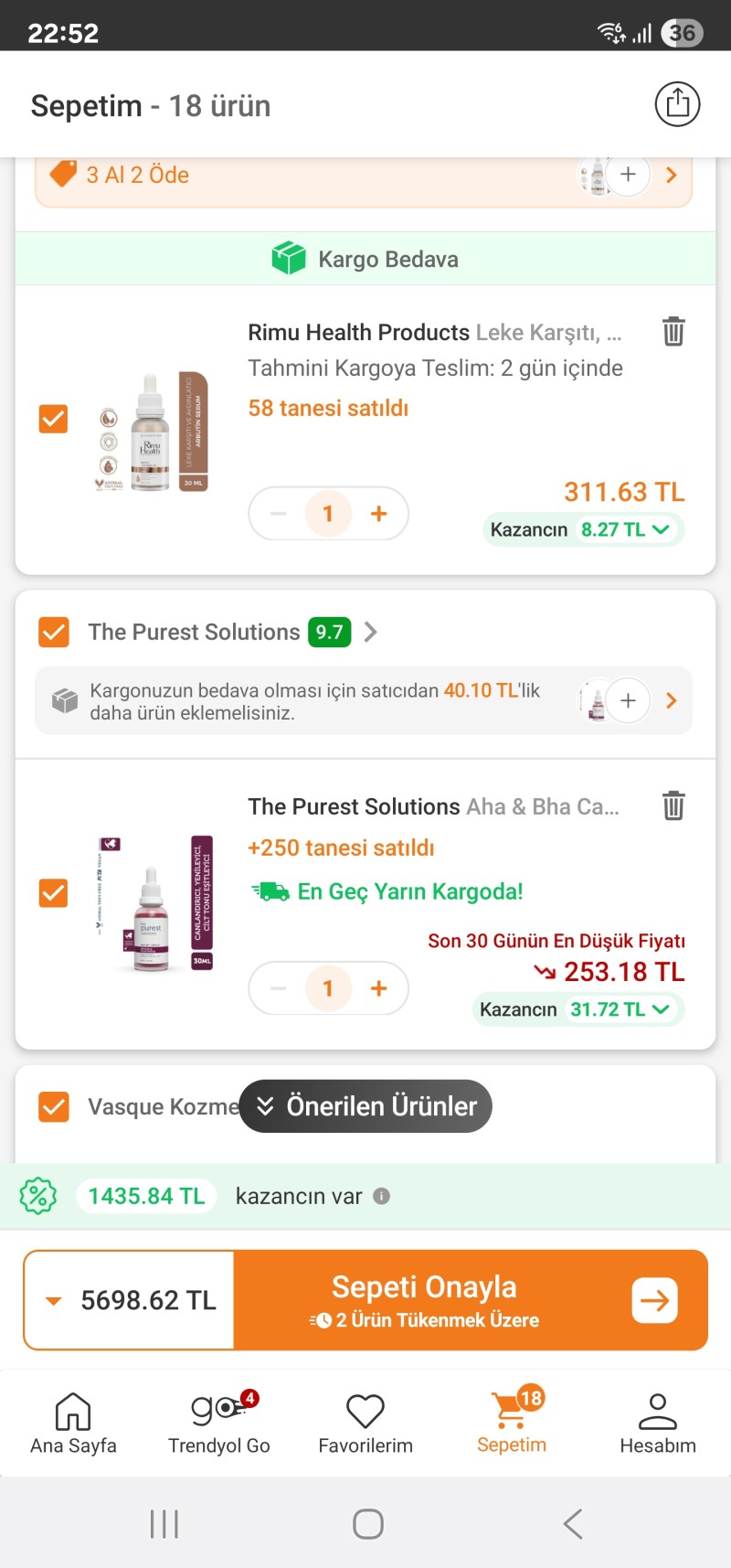Deselect the Vasque Kozmetik seller checkbox
731x1568 pixels.
tap(54, 1106)
